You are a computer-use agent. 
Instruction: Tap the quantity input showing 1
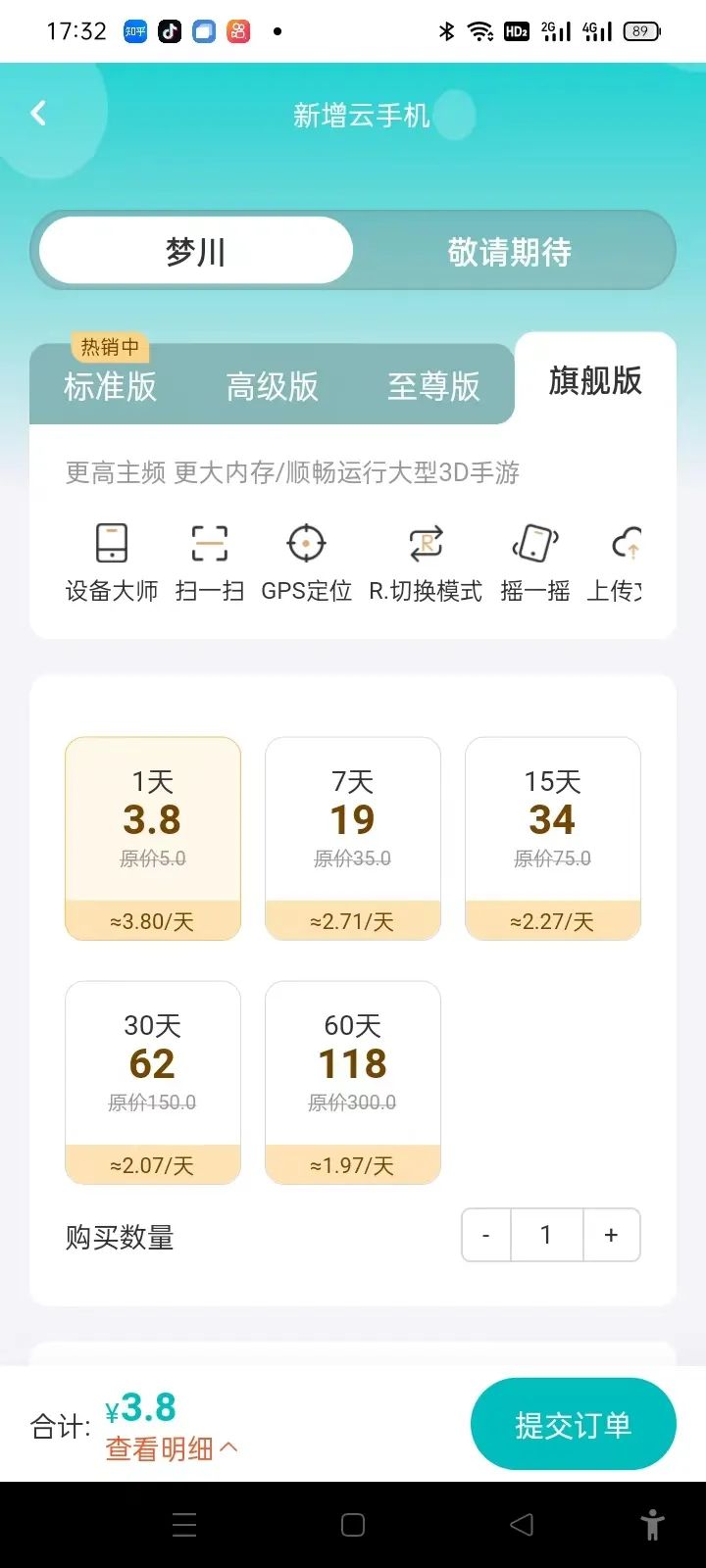[546, 1235]
